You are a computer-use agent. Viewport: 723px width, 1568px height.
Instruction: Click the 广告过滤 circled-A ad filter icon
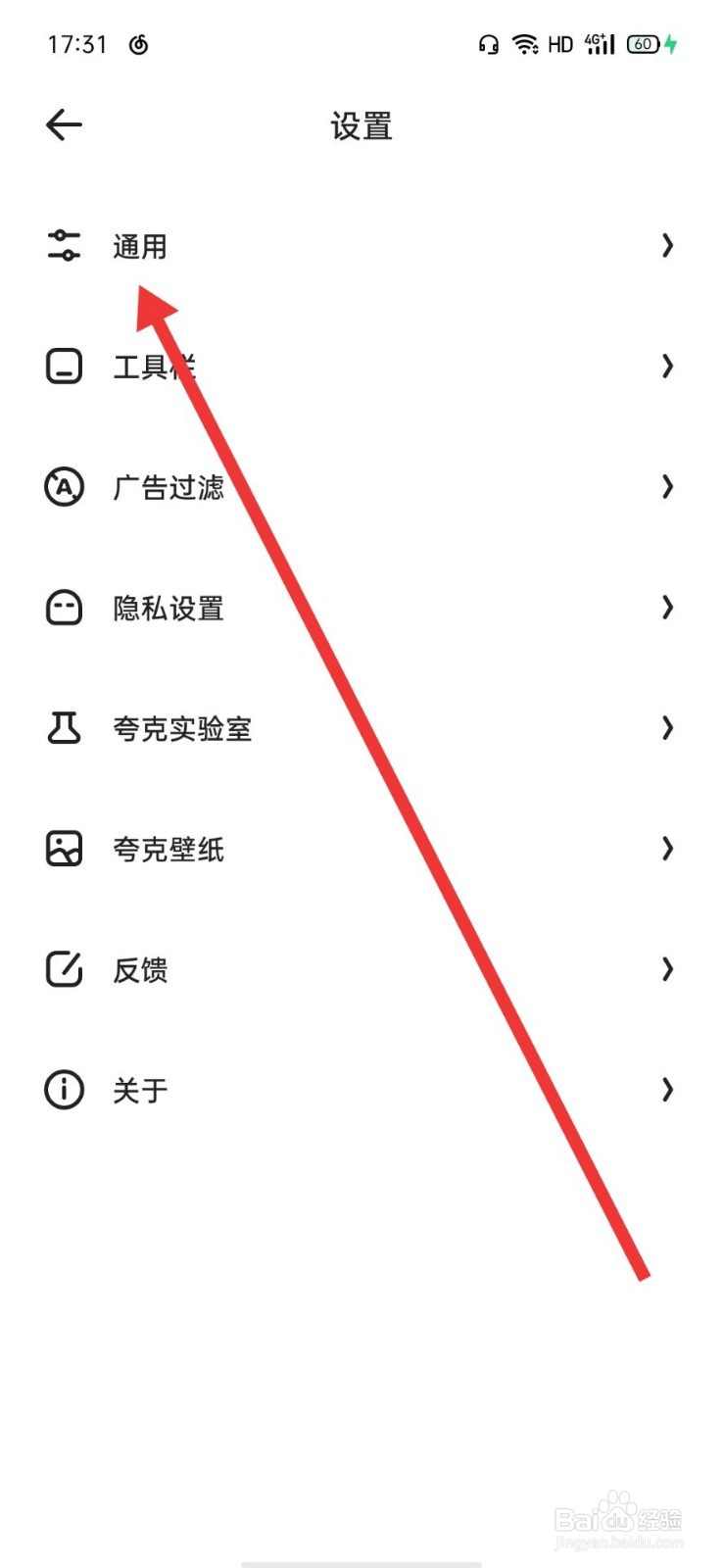pyautogui.click(x=63, y=487)
